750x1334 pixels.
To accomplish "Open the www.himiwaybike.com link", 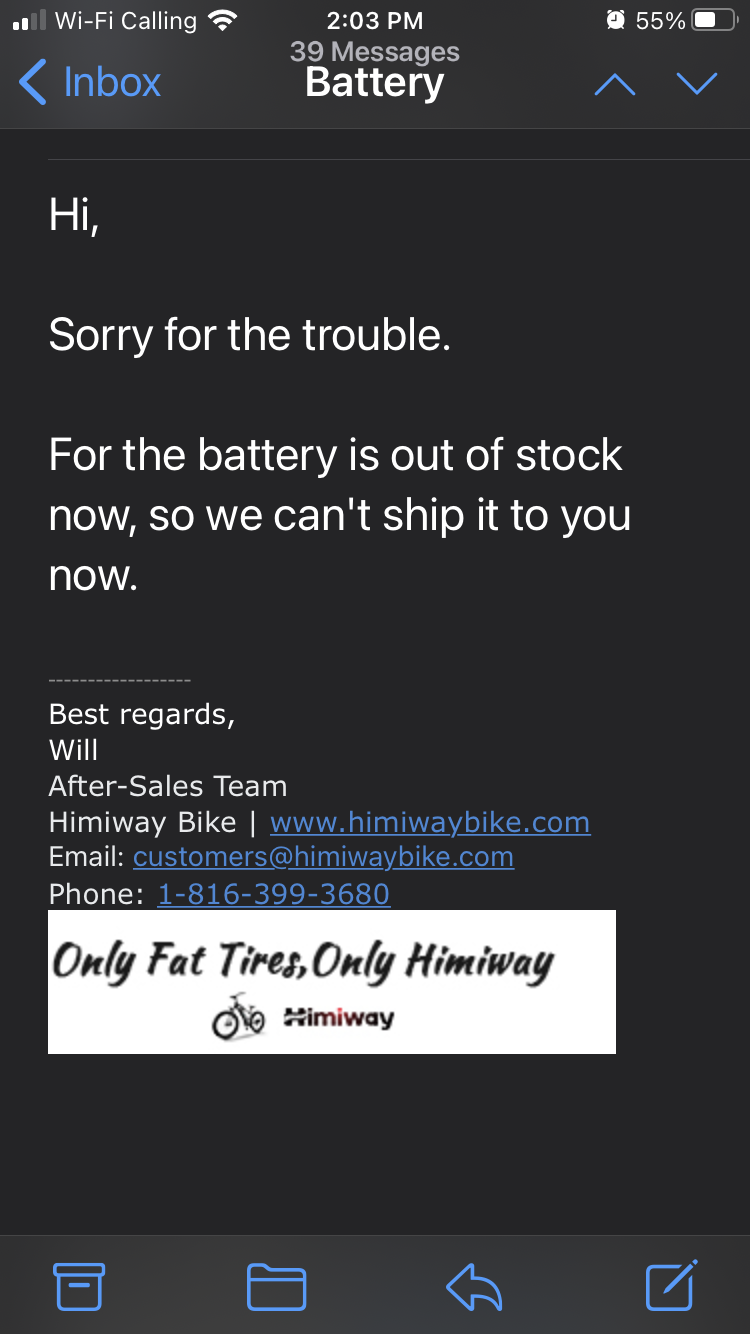I will [x=430, y=822].
